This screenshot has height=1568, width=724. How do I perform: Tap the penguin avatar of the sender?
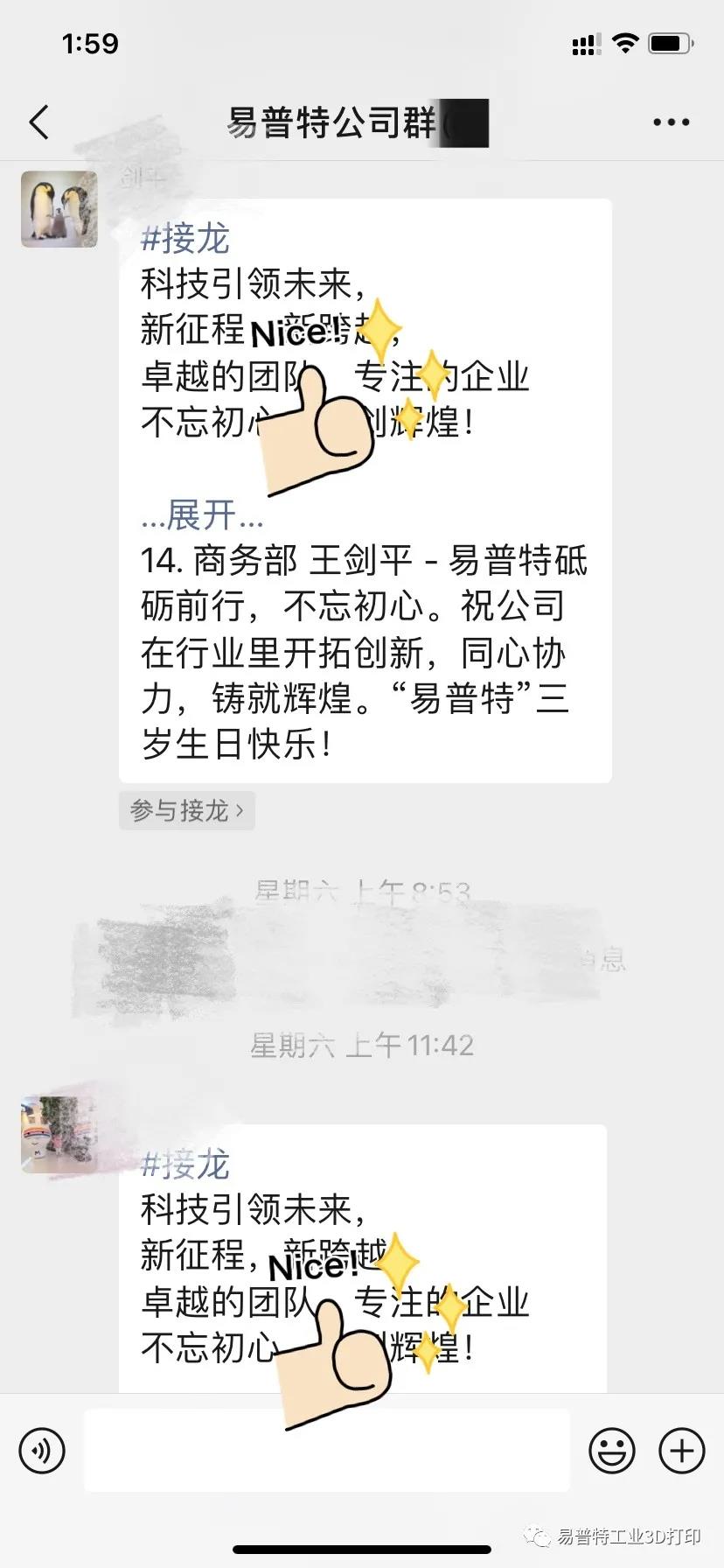pos(59,209)
